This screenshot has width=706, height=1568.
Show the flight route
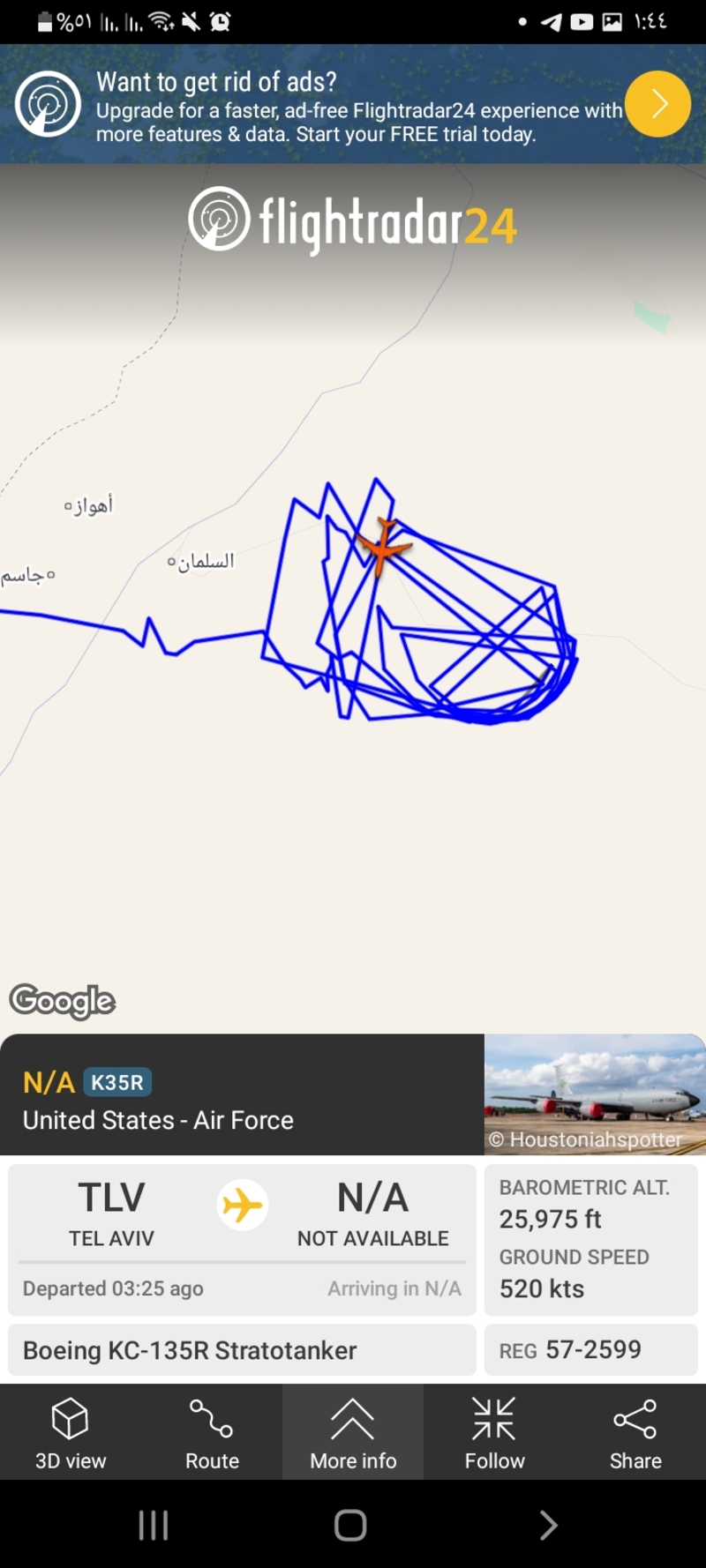[x=212, y=1432]
